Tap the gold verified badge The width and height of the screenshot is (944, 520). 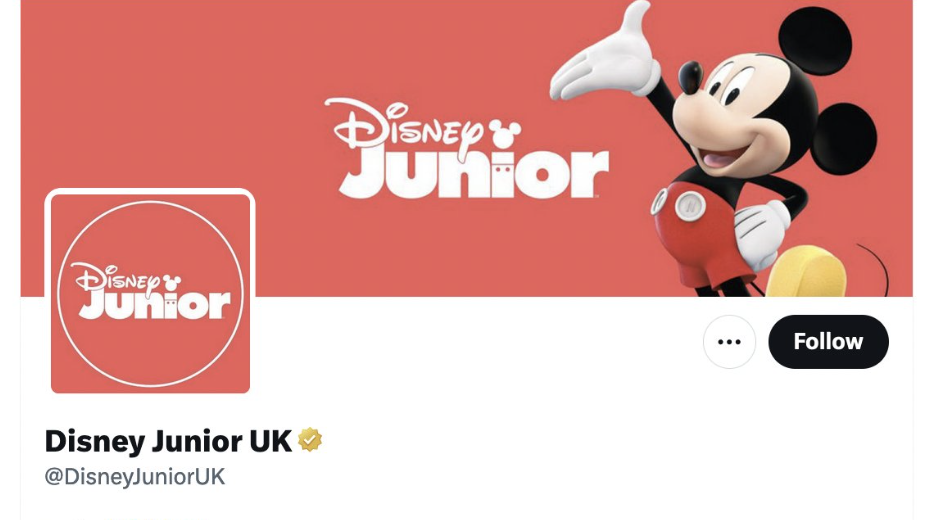310,440
